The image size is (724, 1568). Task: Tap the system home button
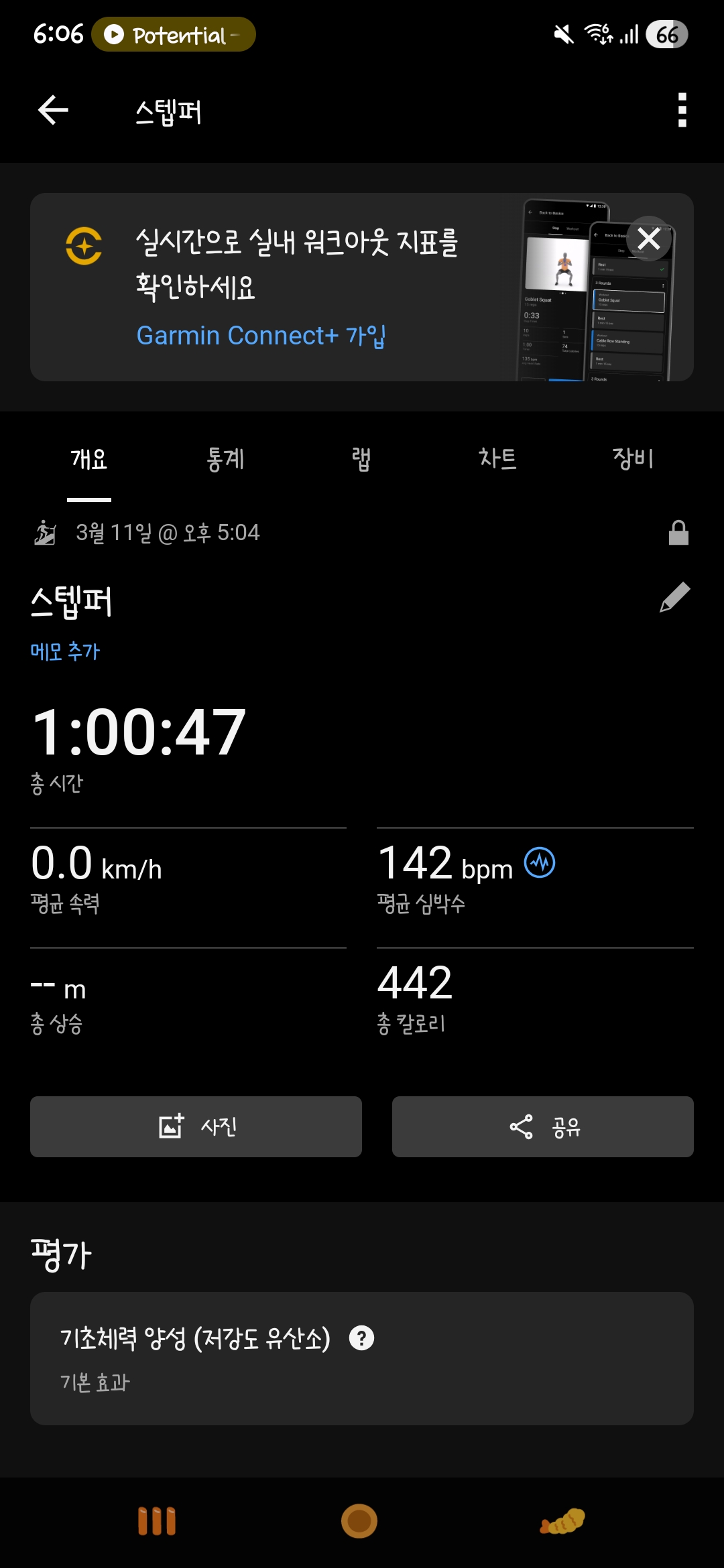[359, 1521]
